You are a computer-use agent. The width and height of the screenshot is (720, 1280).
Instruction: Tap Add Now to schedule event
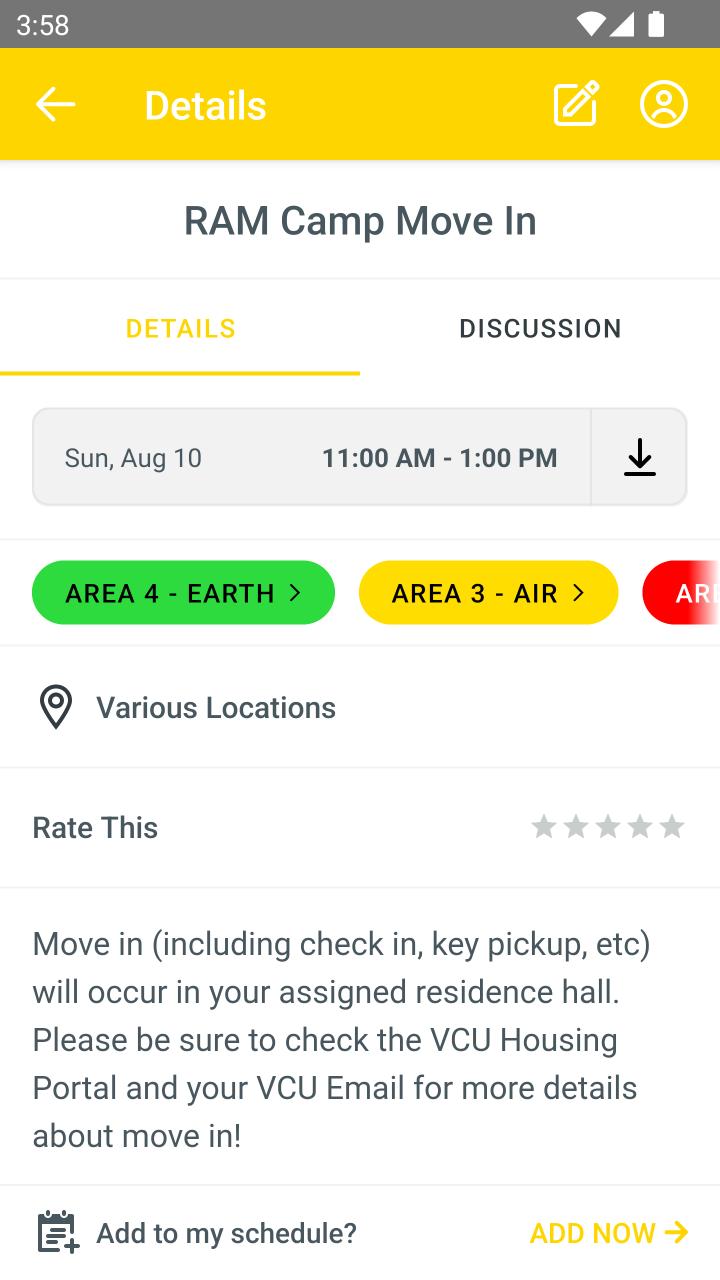[608, 1233]
